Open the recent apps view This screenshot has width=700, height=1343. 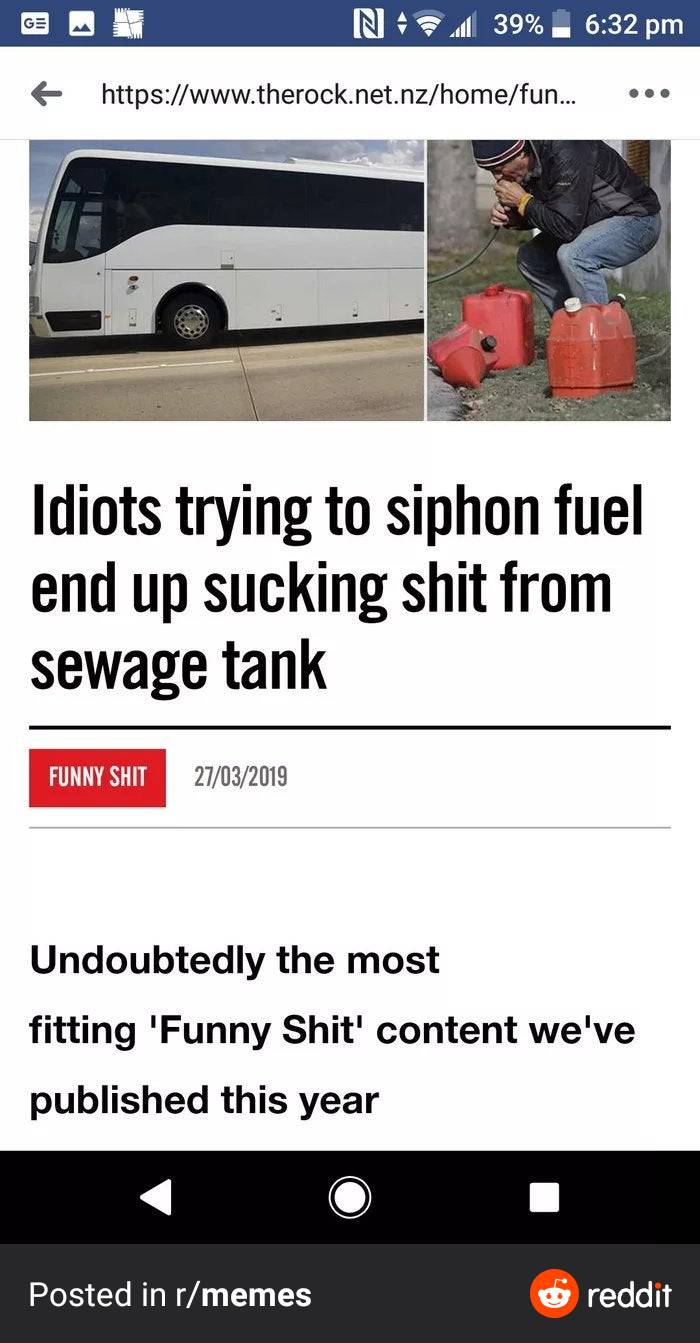click(x=544, y=1197)
